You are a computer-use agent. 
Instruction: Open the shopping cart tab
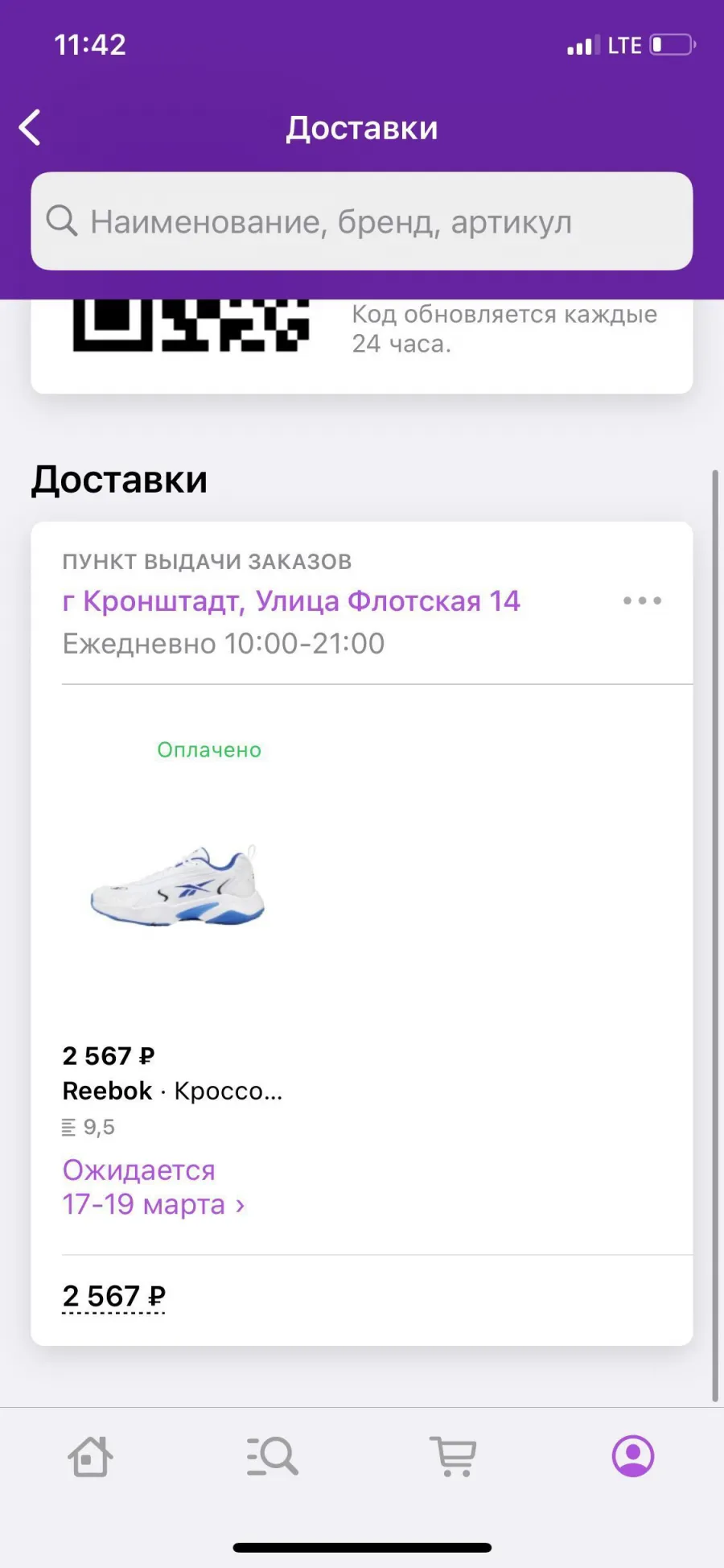(x=454, y=1456)
